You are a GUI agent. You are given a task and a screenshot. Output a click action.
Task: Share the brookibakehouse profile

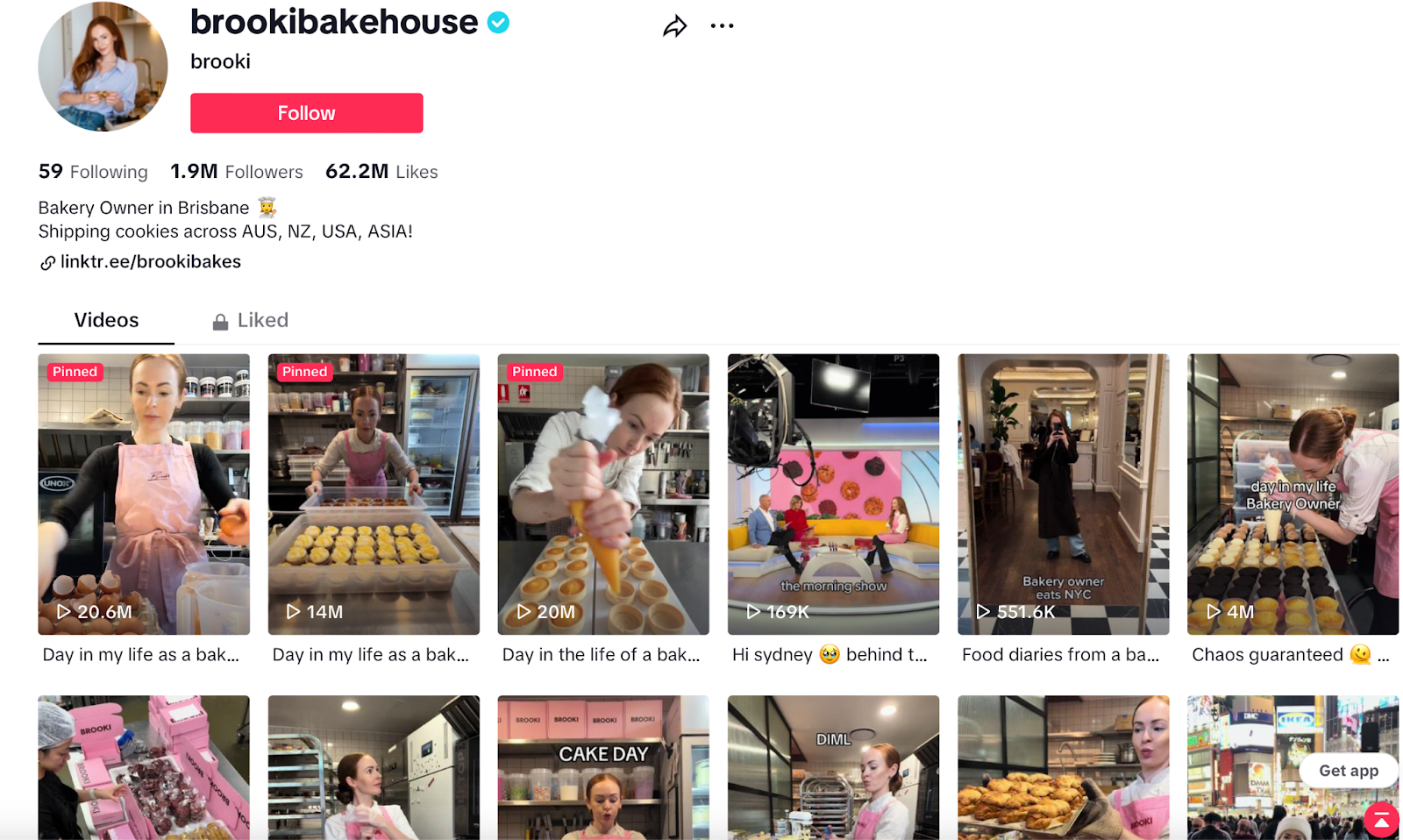[674, 26]
